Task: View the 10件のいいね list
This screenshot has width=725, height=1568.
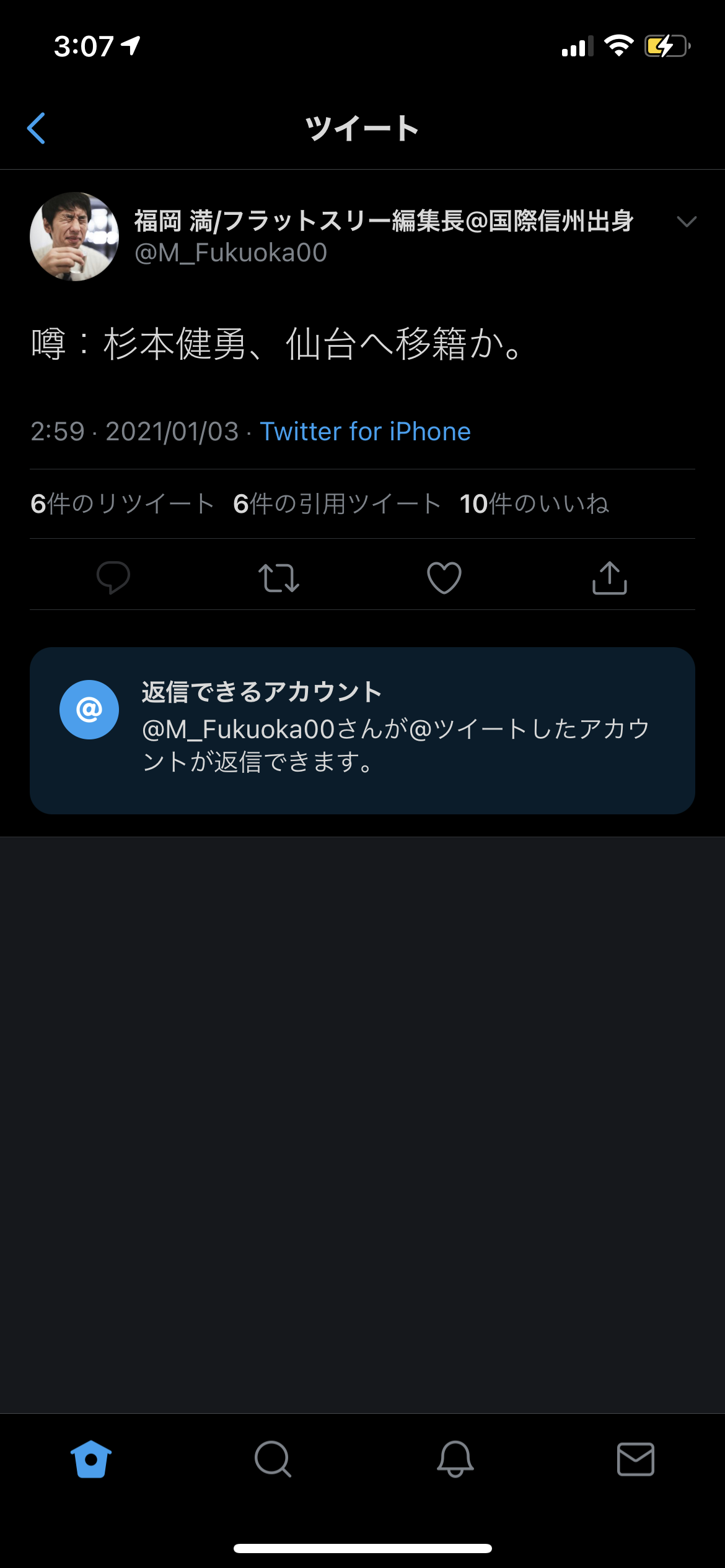Action: coord(534,503)
